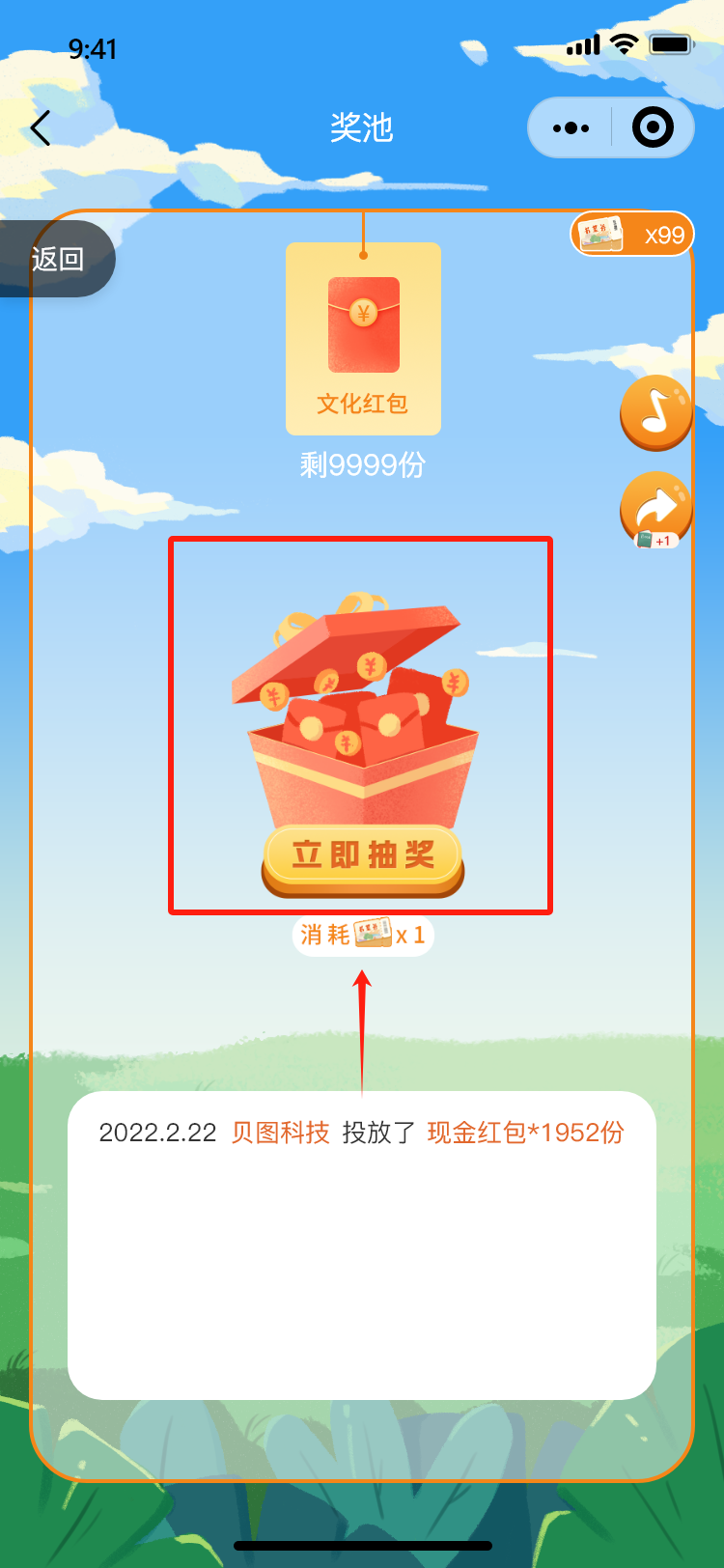This screenshot has height=1568, width=724.
Task: Open the mini-program more options menu
Action: tap(571, 127)
